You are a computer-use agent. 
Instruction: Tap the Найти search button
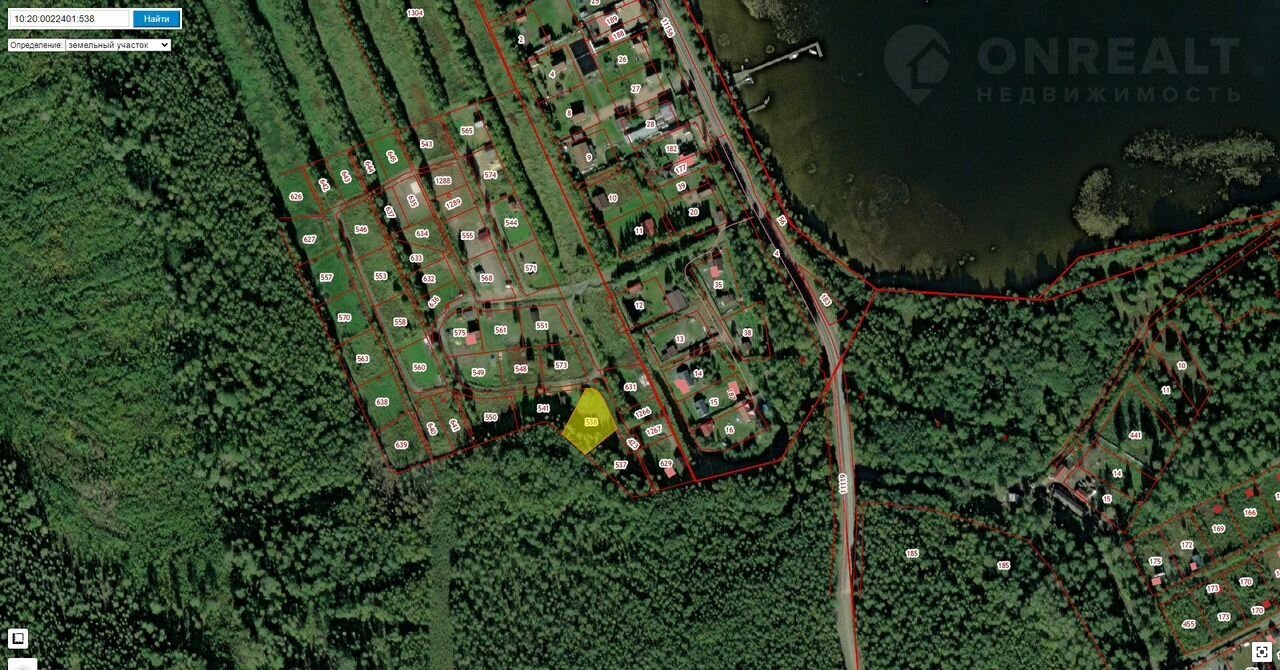tap(156, 18)
